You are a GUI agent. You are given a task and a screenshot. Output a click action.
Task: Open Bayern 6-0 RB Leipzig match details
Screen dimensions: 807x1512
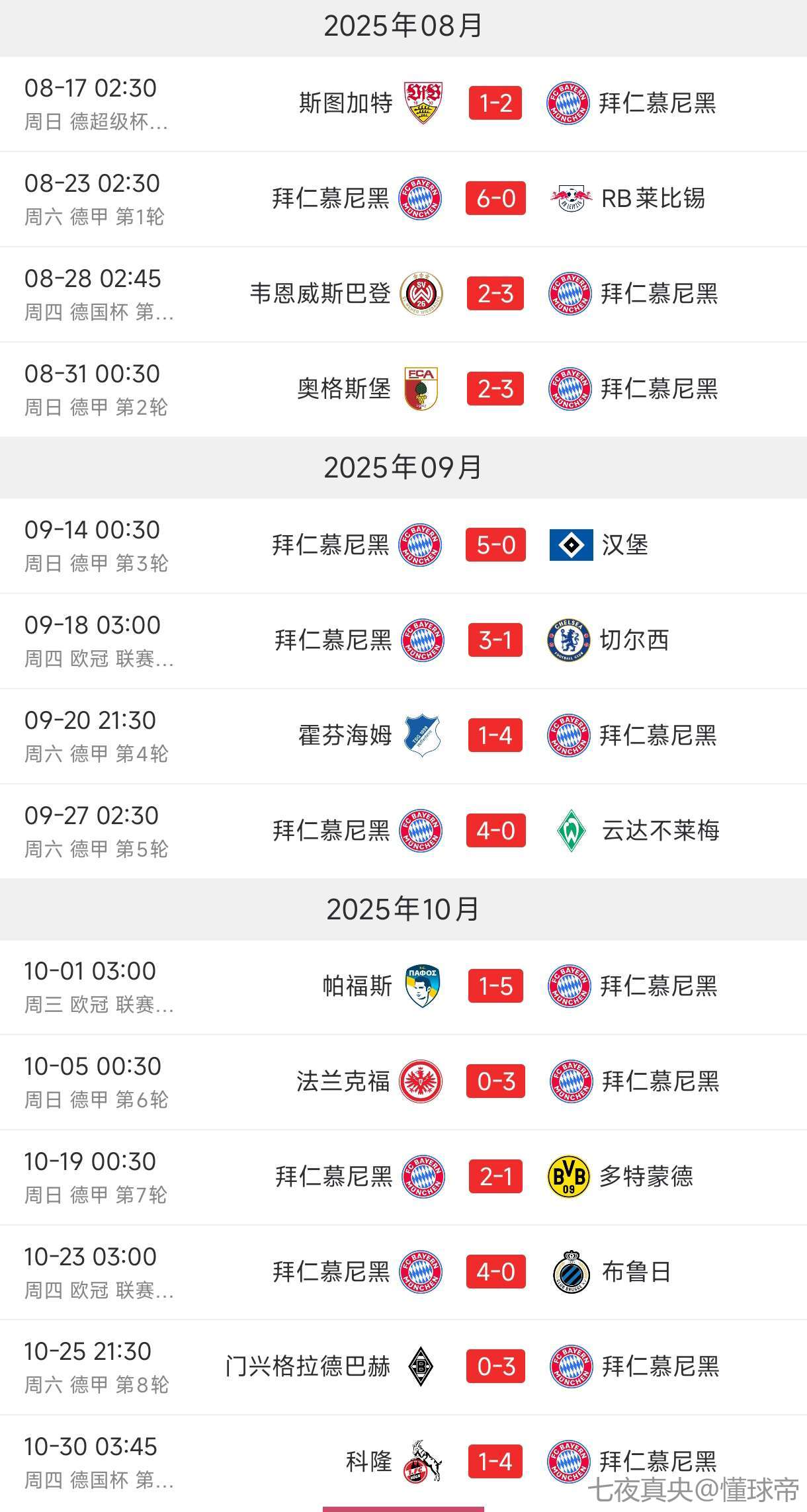(495, 198)
